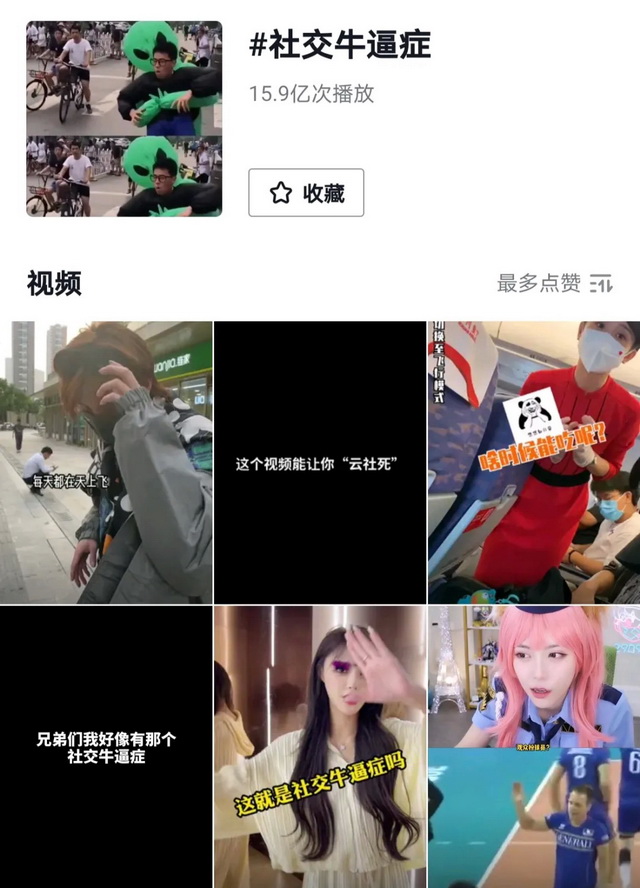Screen dimensions: 640x888
Task: Open video 兄弟们我好像有那个社交牛逼症
Action: pos(106,746)
